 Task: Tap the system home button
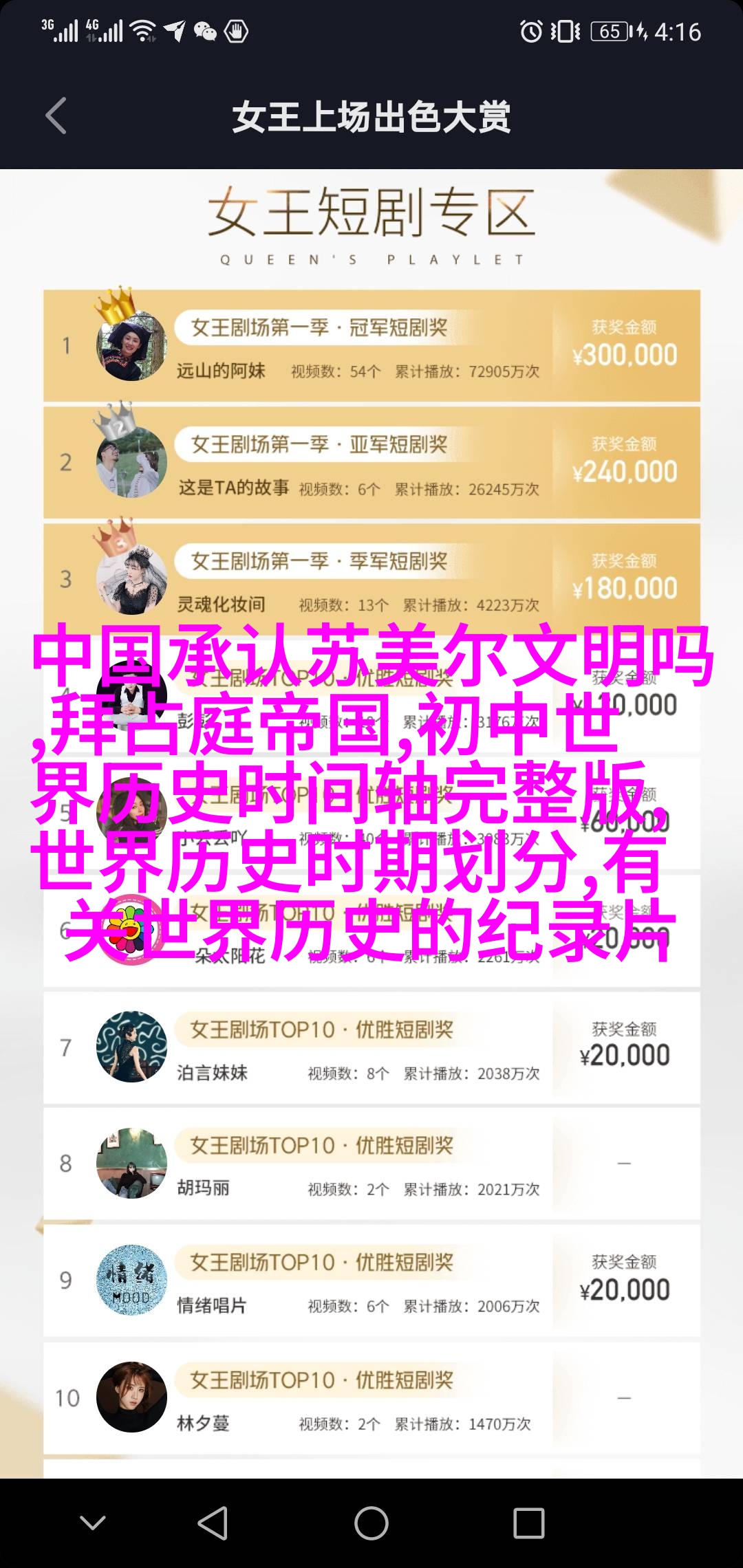point(371,1523)
